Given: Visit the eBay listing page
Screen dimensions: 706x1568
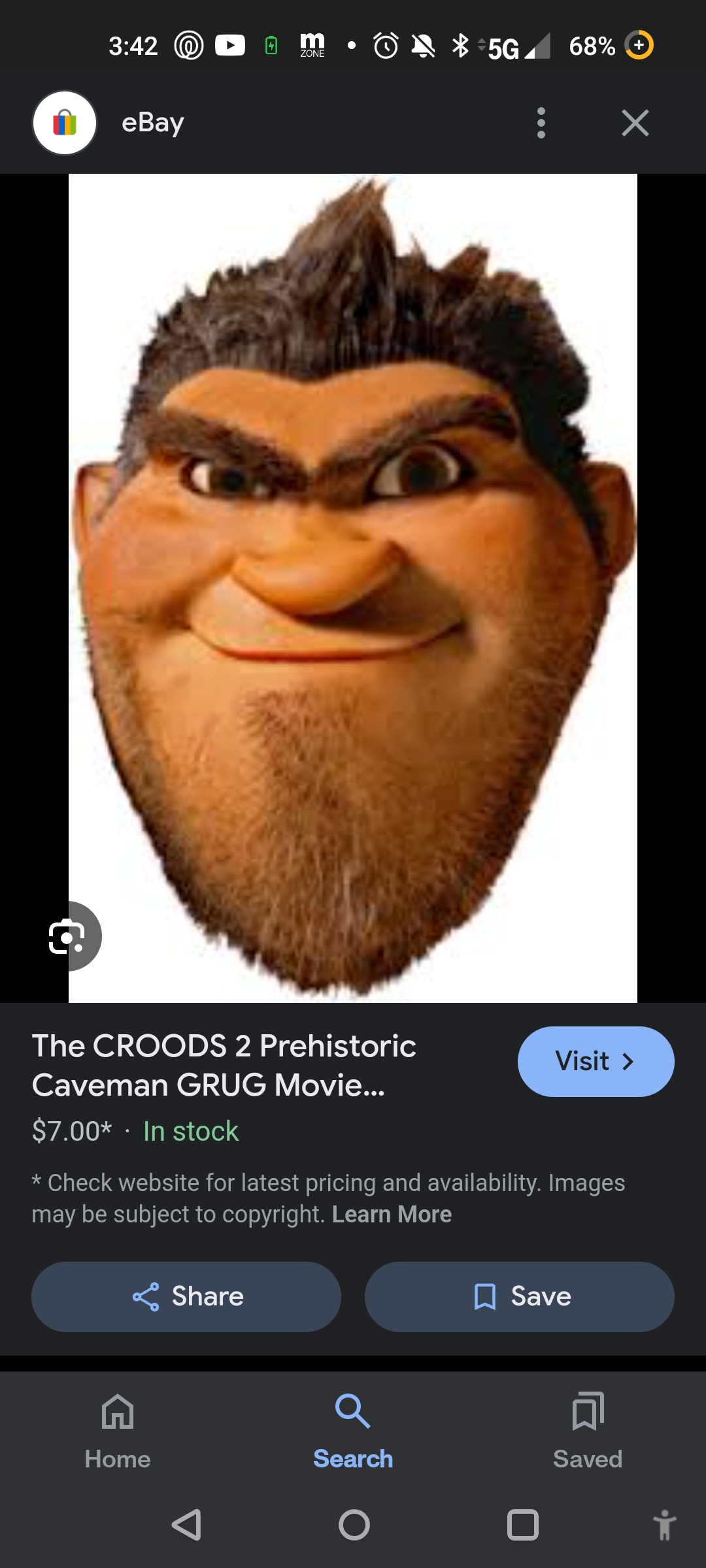Looking at the screenshot, I should (x=596, y=1061).
